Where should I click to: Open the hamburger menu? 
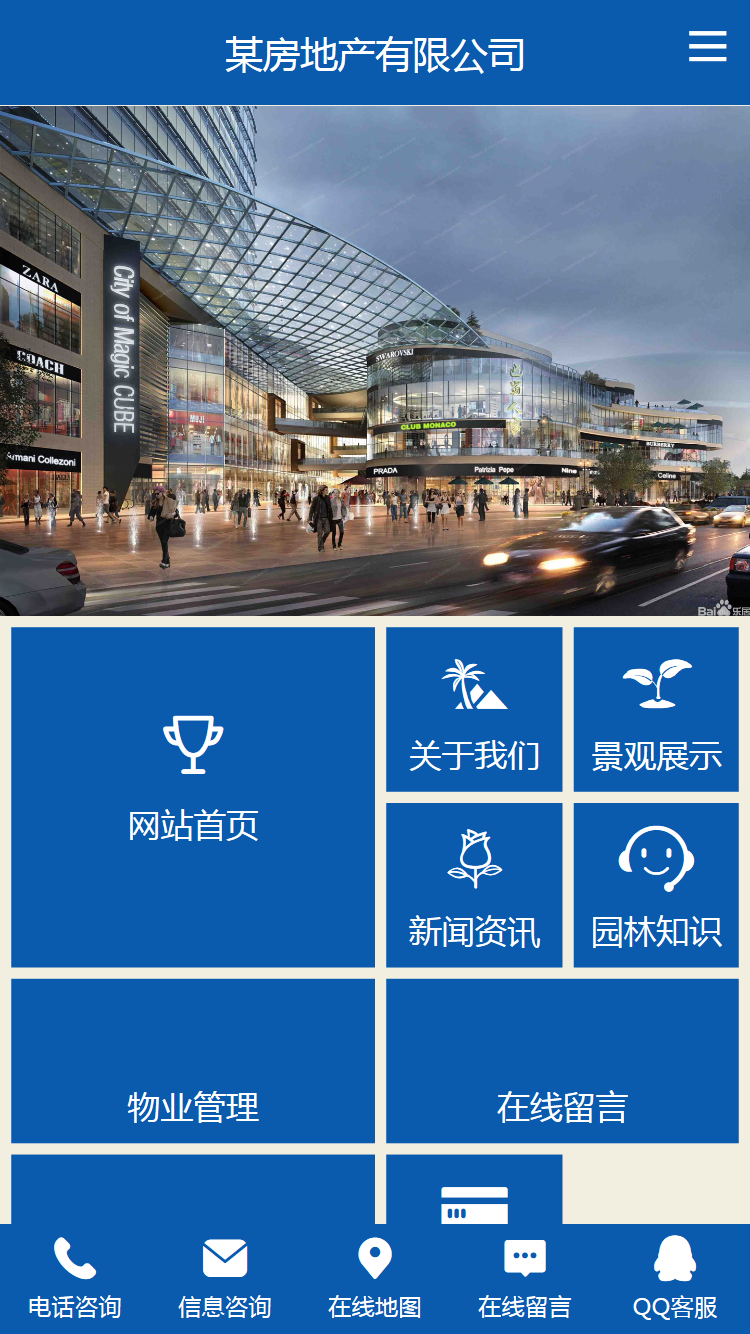[x=707, y=46]
